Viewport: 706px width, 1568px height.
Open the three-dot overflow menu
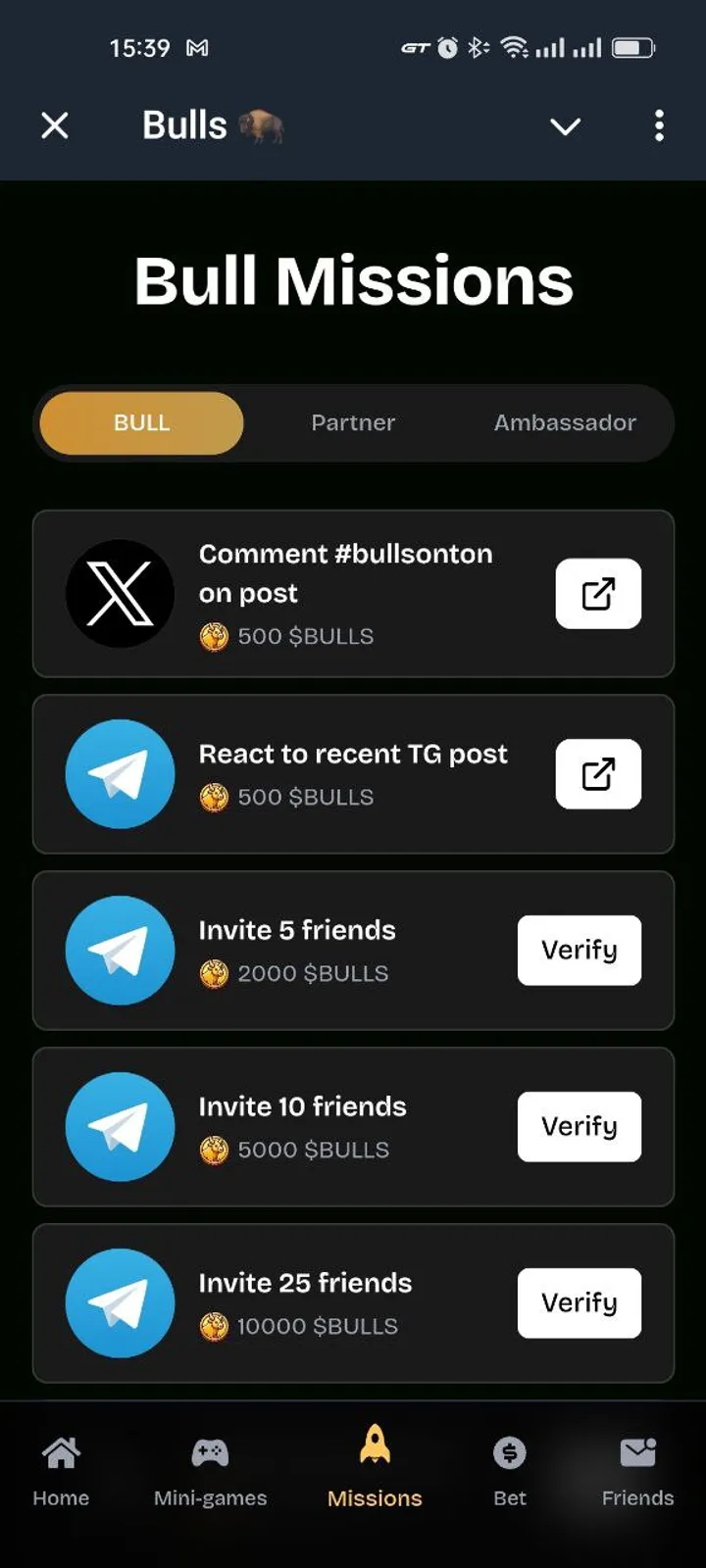point(659,126)
